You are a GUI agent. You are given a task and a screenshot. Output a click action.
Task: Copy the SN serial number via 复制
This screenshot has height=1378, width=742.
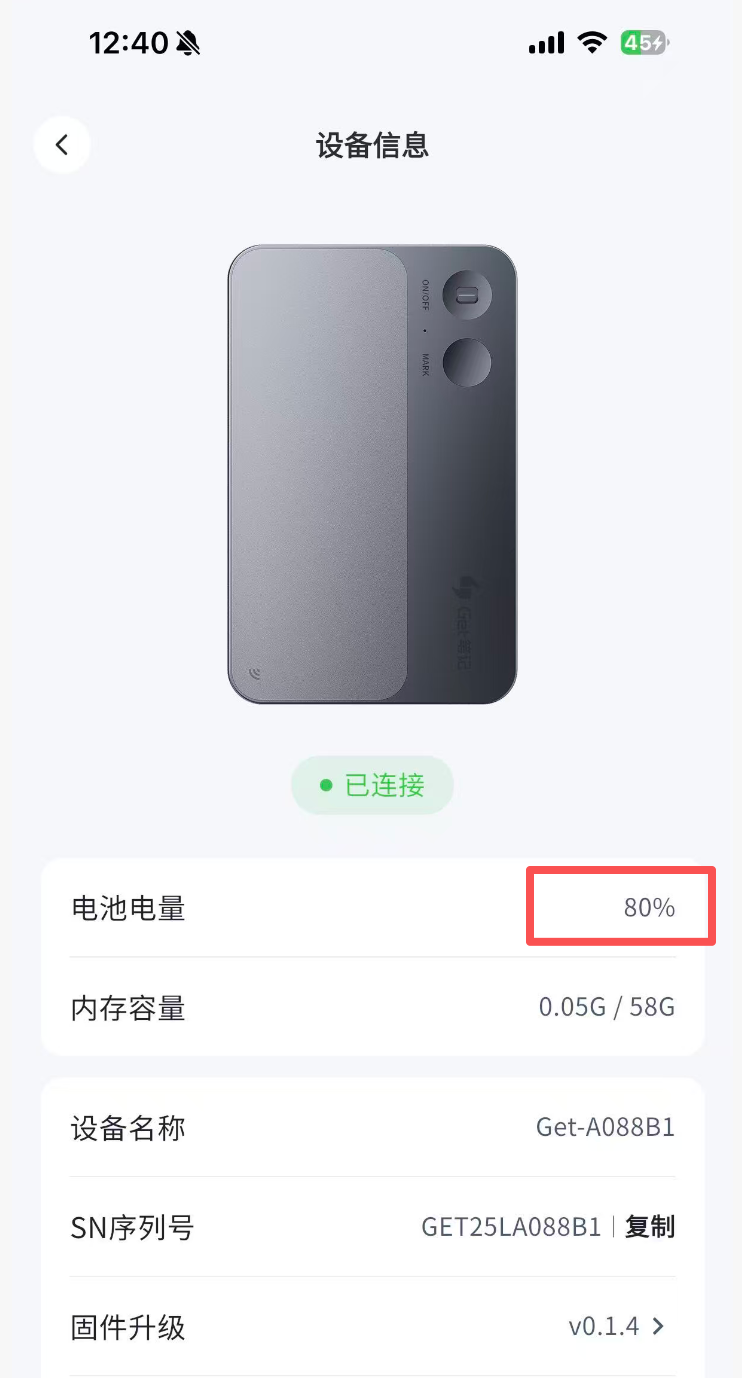[x=650, y=1227]
